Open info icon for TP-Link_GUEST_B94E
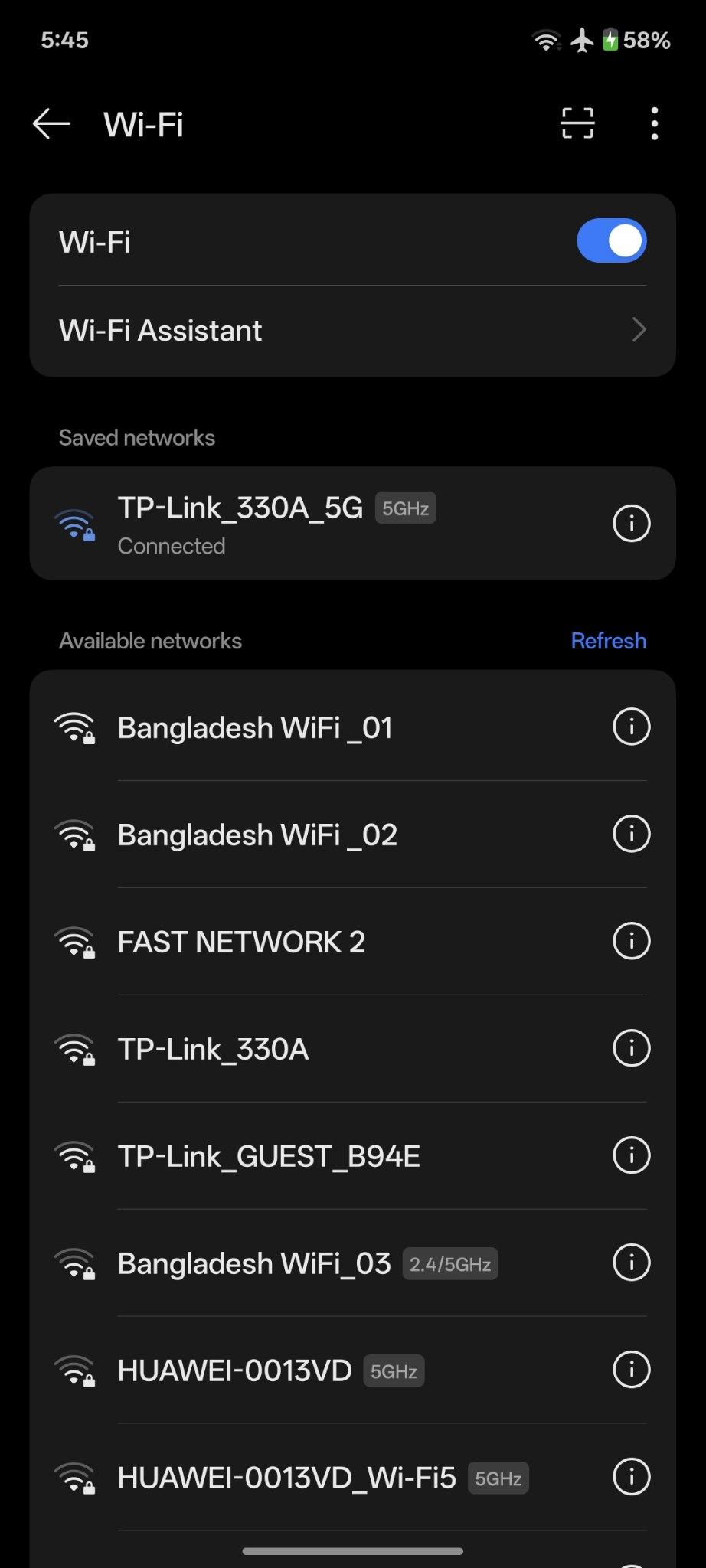Viewport: 706px width, 1568px height. 631,1155
